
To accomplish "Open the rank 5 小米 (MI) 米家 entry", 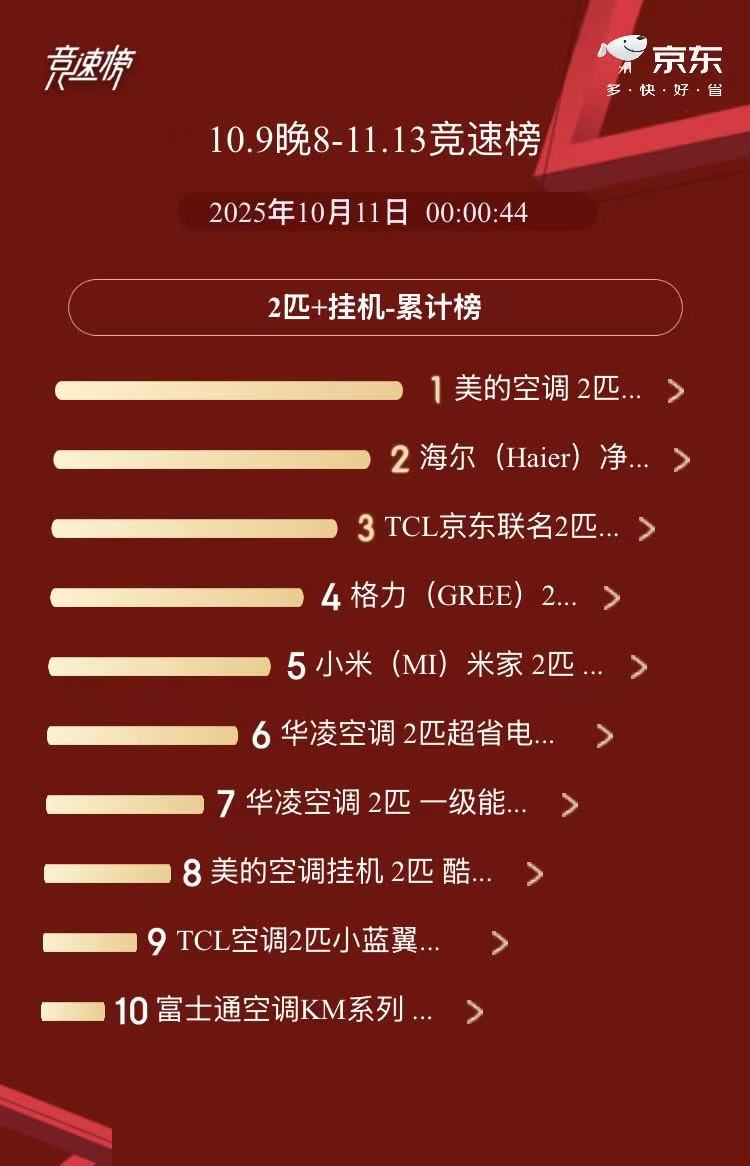I will [459, 666].
